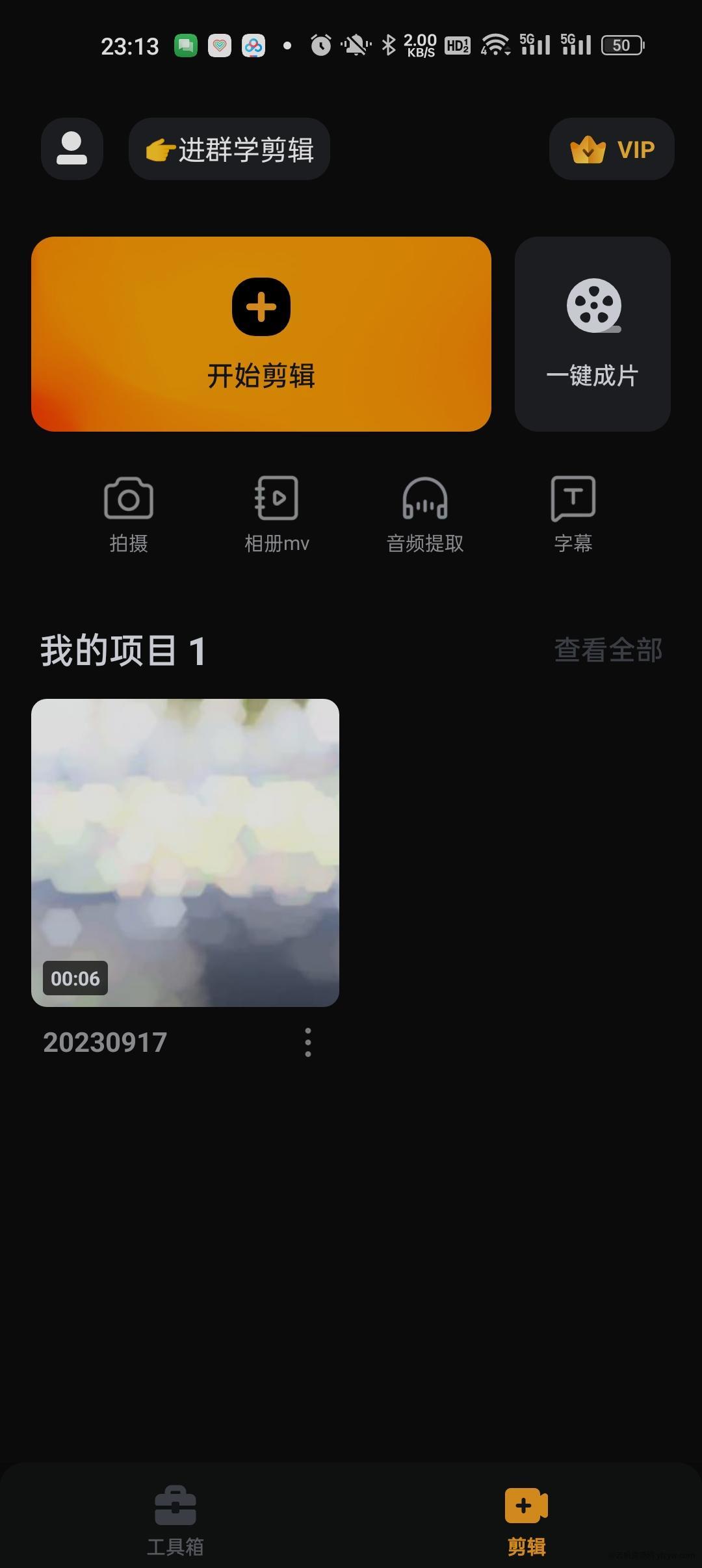Image resolution: width=702 pixels, height=1568 pixels.
Task: Open project 20230917 thumbnail
Action: coord(185,852)
